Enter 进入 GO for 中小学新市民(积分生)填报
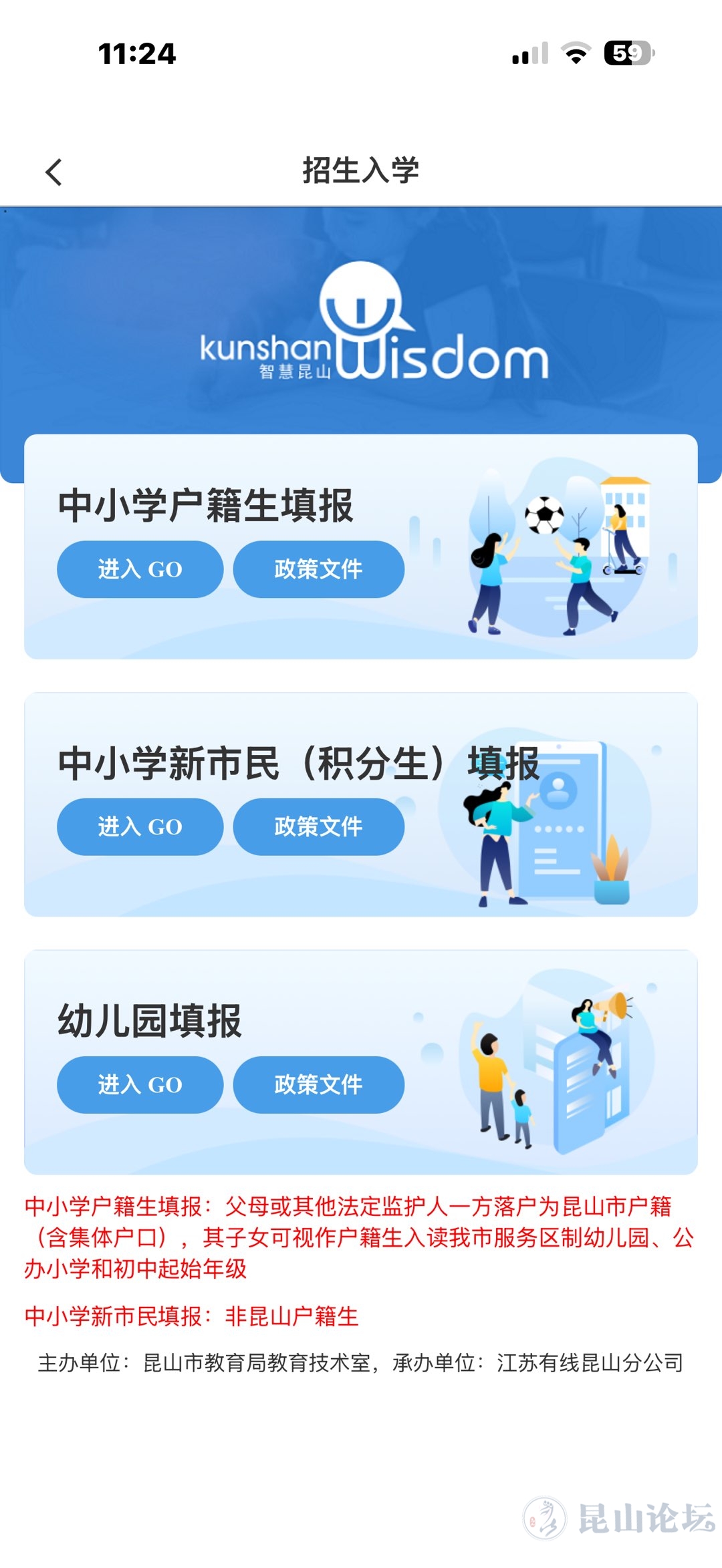 (140, 826)
